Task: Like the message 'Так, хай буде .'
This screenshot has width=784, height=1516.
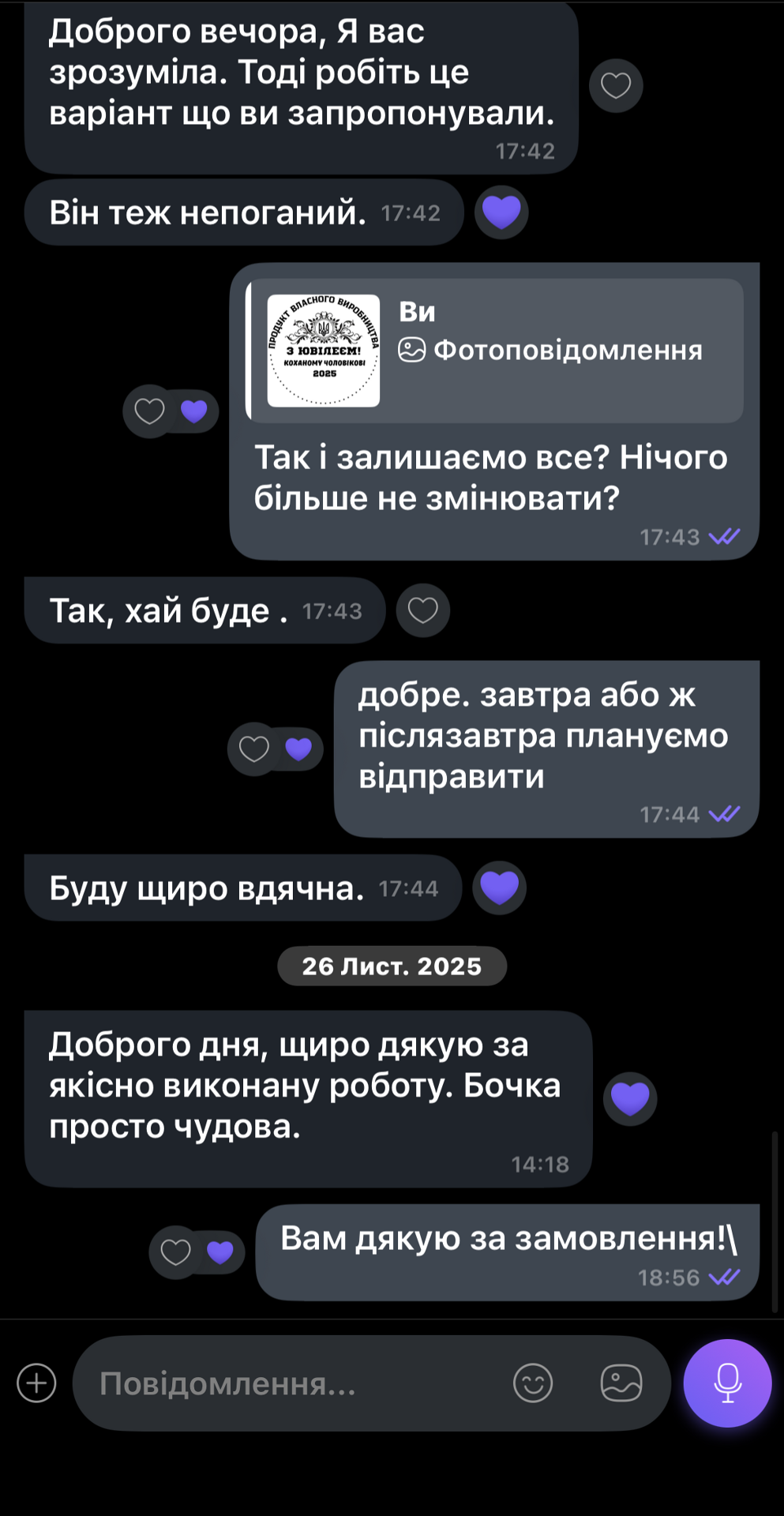Action: pos(422,610)
